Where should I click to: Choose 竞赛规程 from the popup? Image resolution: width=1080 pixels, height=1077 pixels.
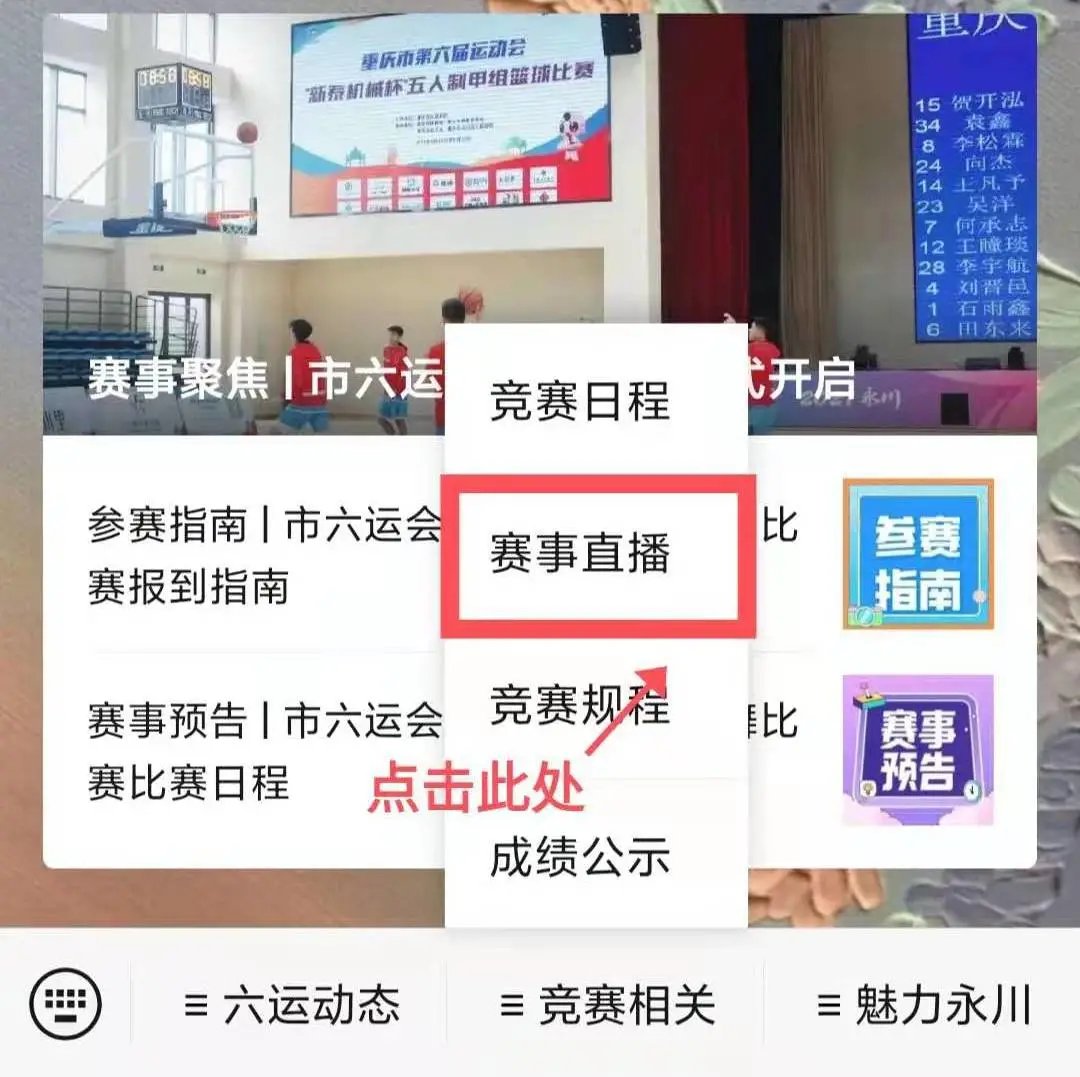580,707
